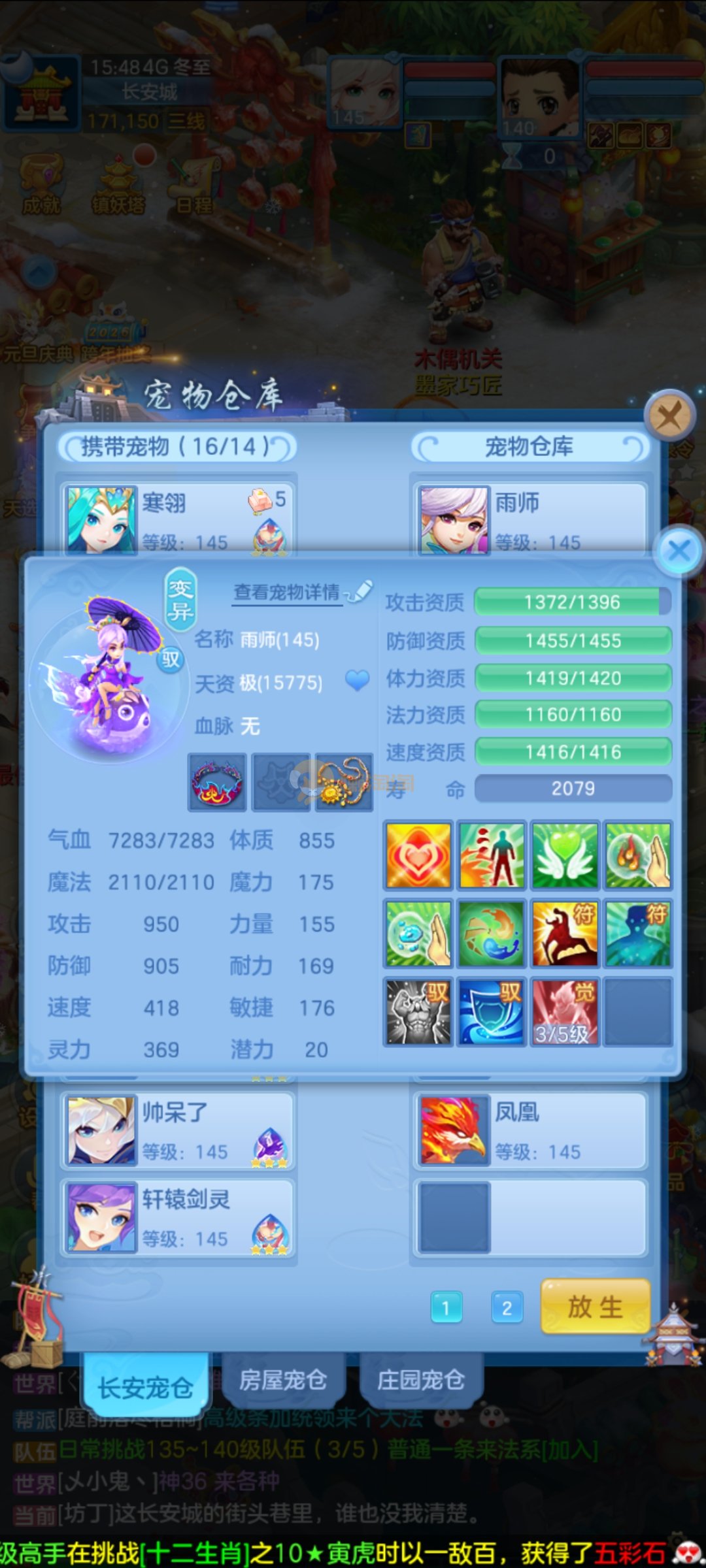Tap the blue heart favorite icon
Viewport: 706px width, 1568px height.
(x=357, y=681)
